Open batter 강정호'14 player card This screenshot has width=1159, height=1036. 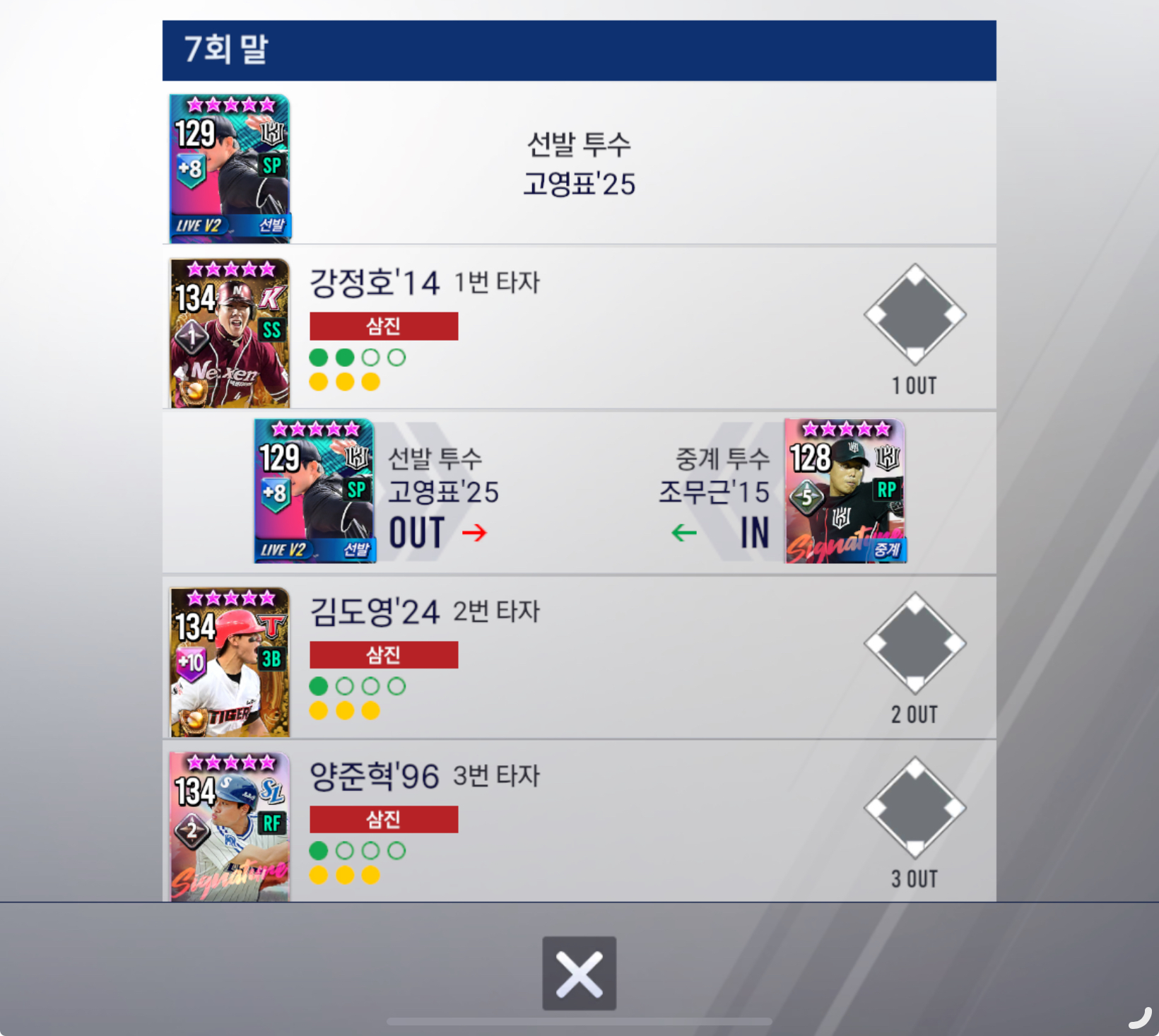pyautogui.click(x=230, y=332)
